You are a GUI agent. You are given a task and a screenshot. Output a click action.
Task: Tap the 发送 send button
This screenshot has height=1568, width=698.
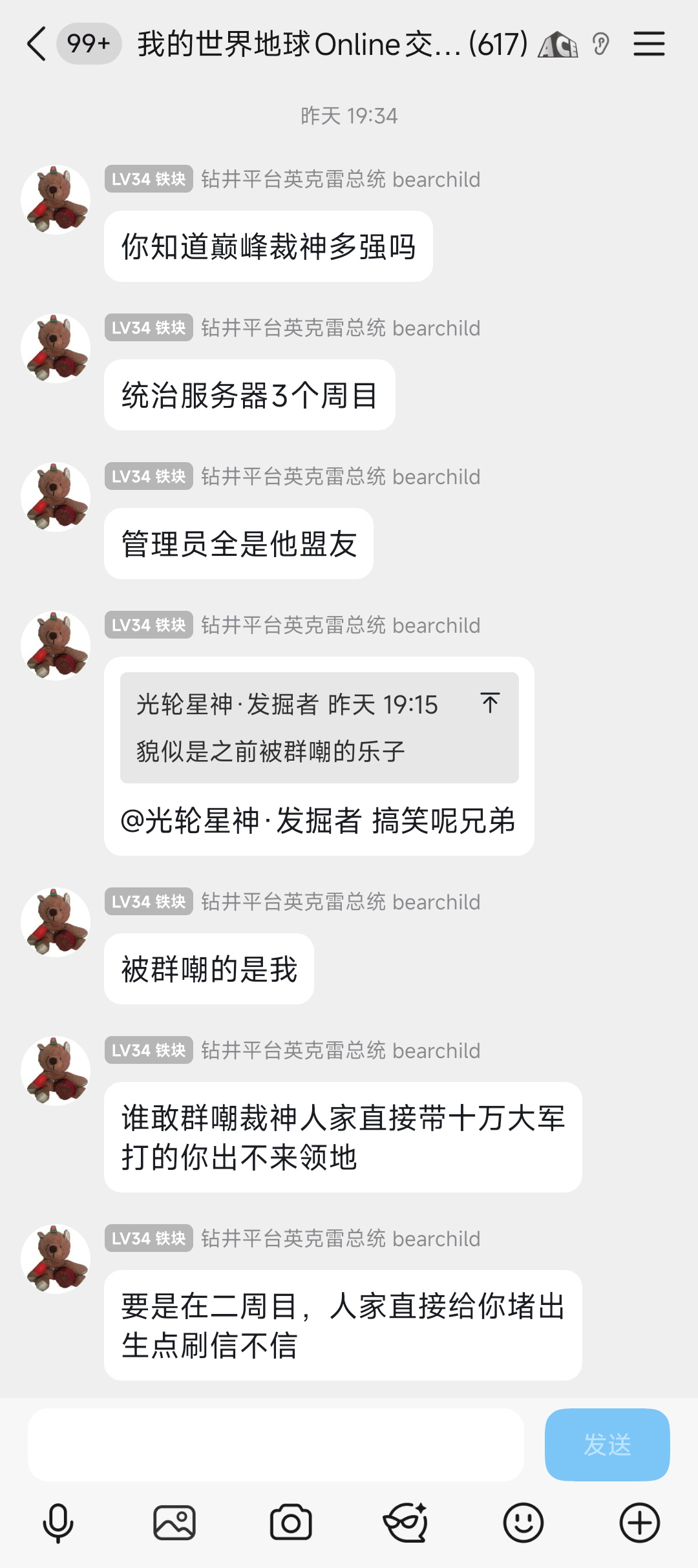[607, 1445]
